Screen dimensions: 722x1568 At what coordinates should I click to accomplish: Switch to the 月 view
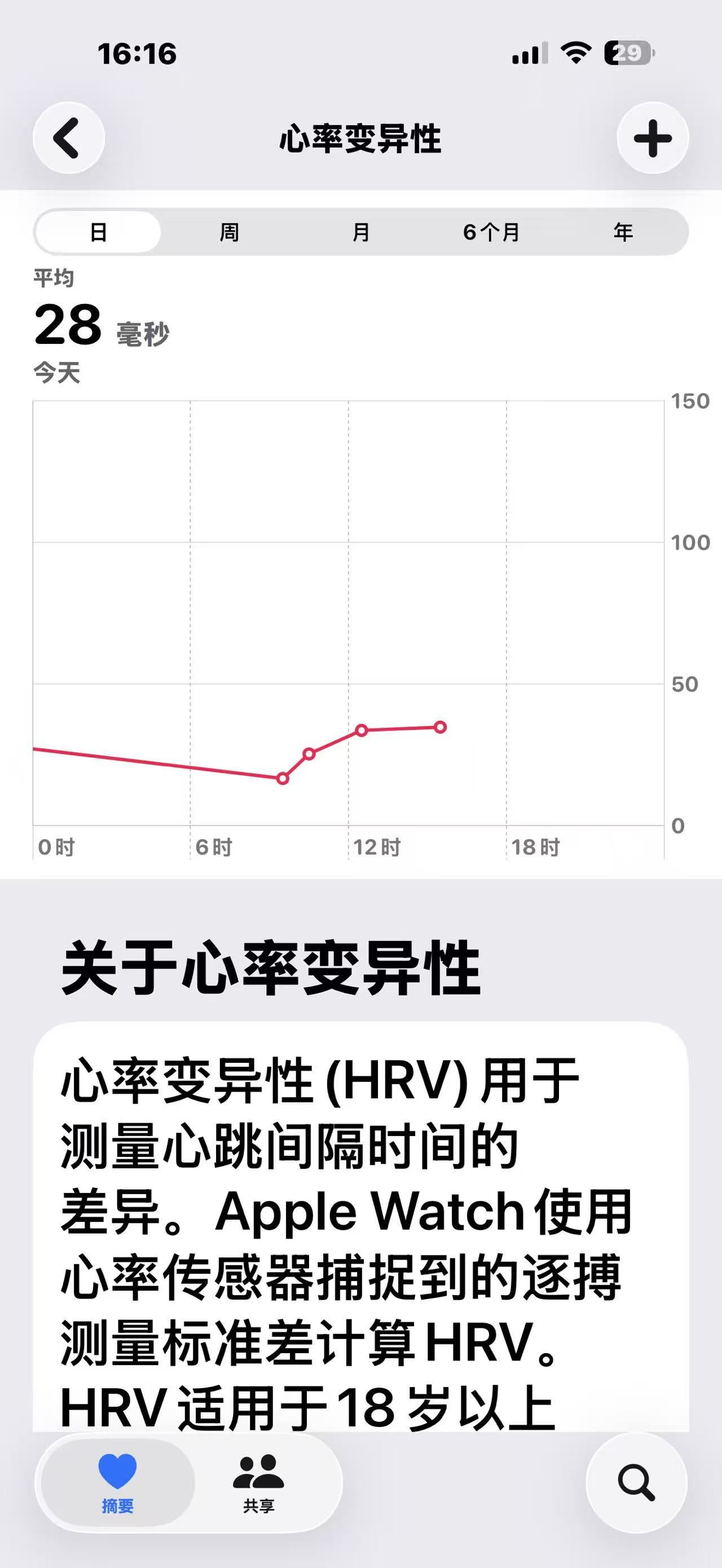[x=361, y=232]
